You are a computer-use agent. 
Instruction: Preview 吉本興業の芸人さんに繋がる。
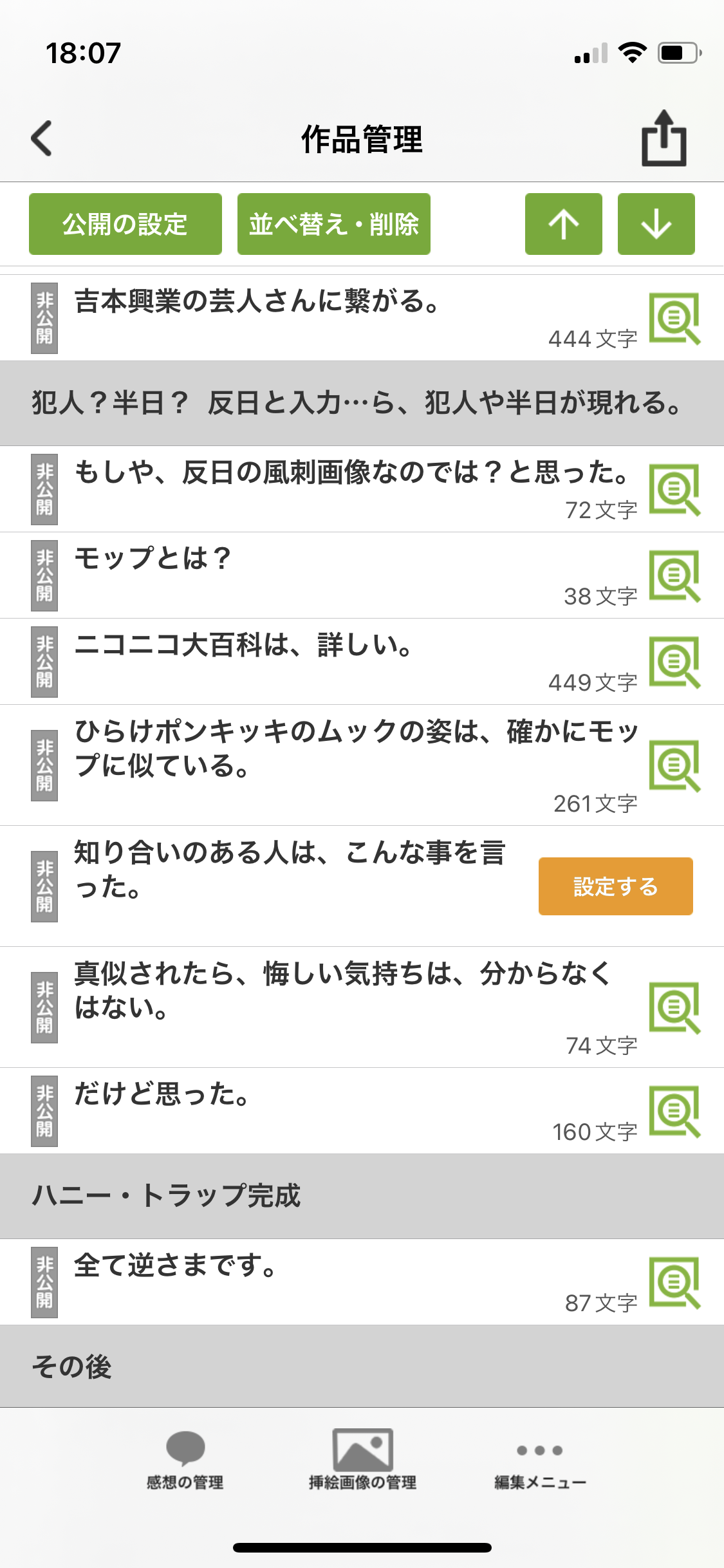click(674, 319)
